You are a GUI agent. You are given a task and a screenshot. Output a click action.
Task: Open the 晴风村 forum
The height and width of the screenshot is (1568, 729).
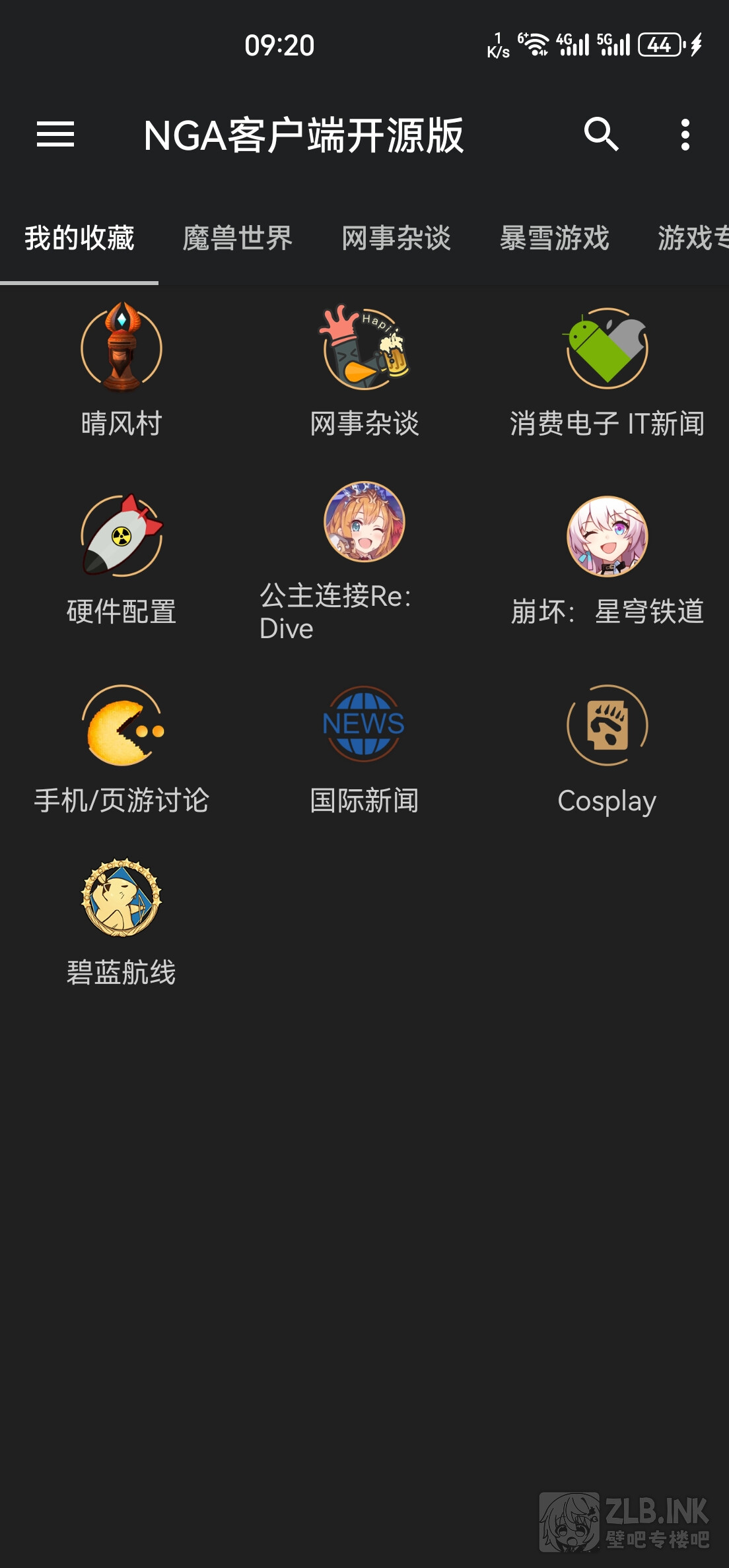coord(121,370)
